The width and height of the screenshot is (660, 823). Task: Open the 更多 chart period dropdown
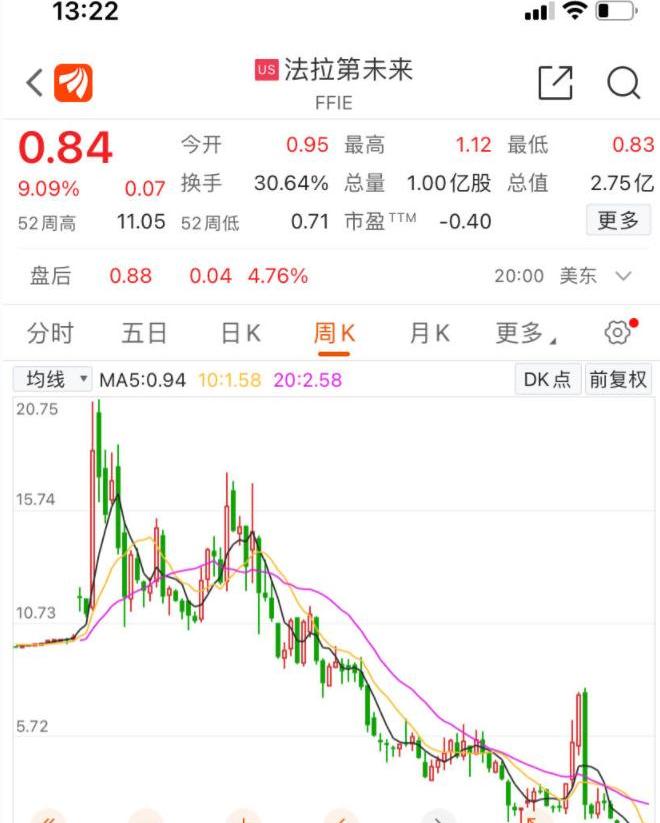click(526, 333)
